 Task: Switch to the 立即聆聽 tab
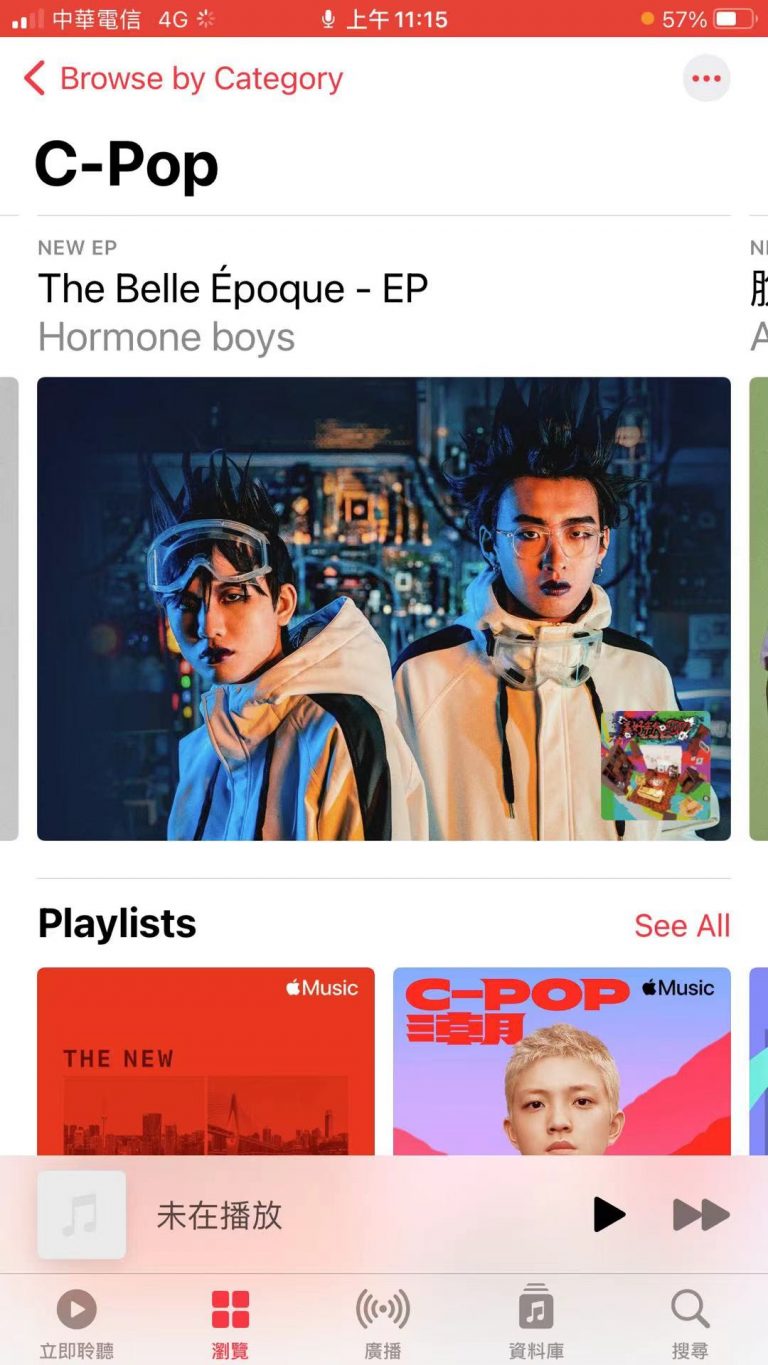click(77, 1322)
